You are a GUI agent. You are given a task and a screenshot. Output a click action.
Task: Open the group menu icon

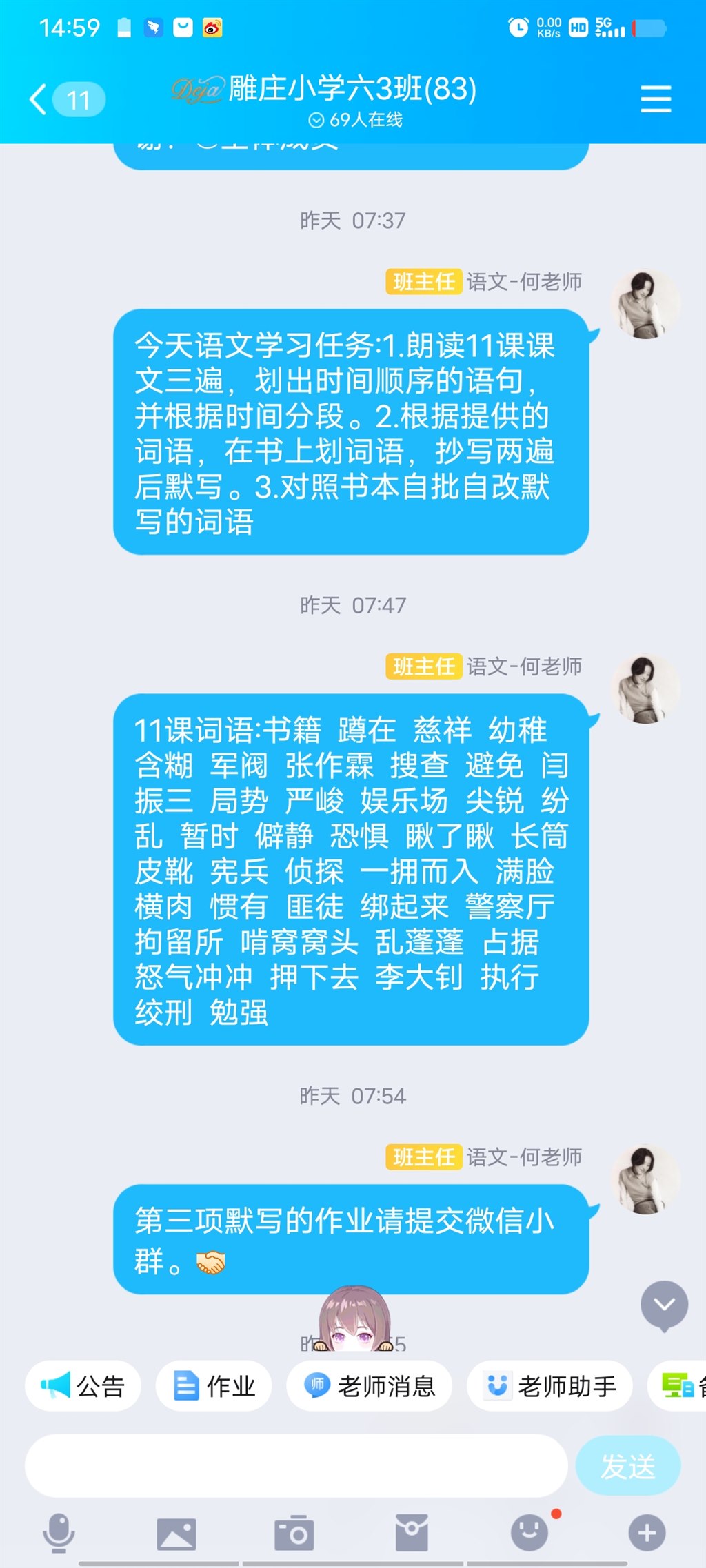(x=655, y=99)
